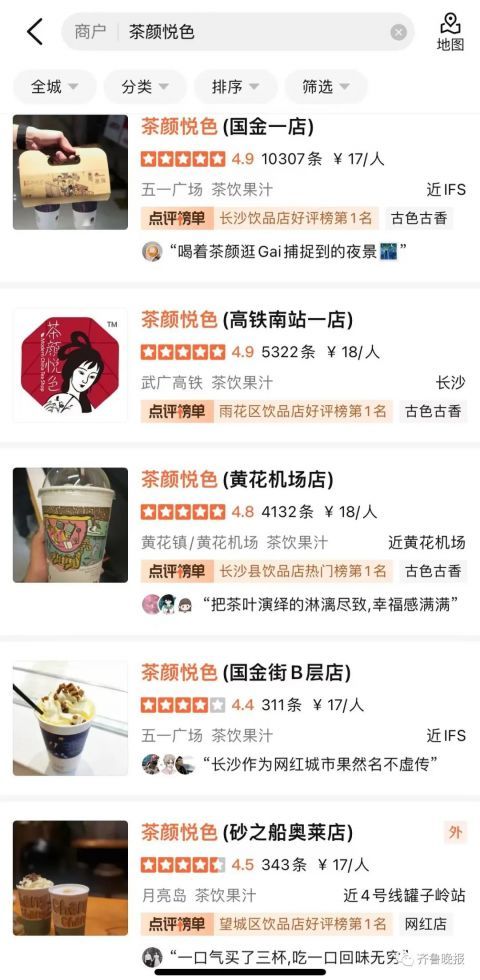This screenshot has height=980, width=480.
Task: Open the 国金一店 store listing
Action: click(x=240, y=188)
